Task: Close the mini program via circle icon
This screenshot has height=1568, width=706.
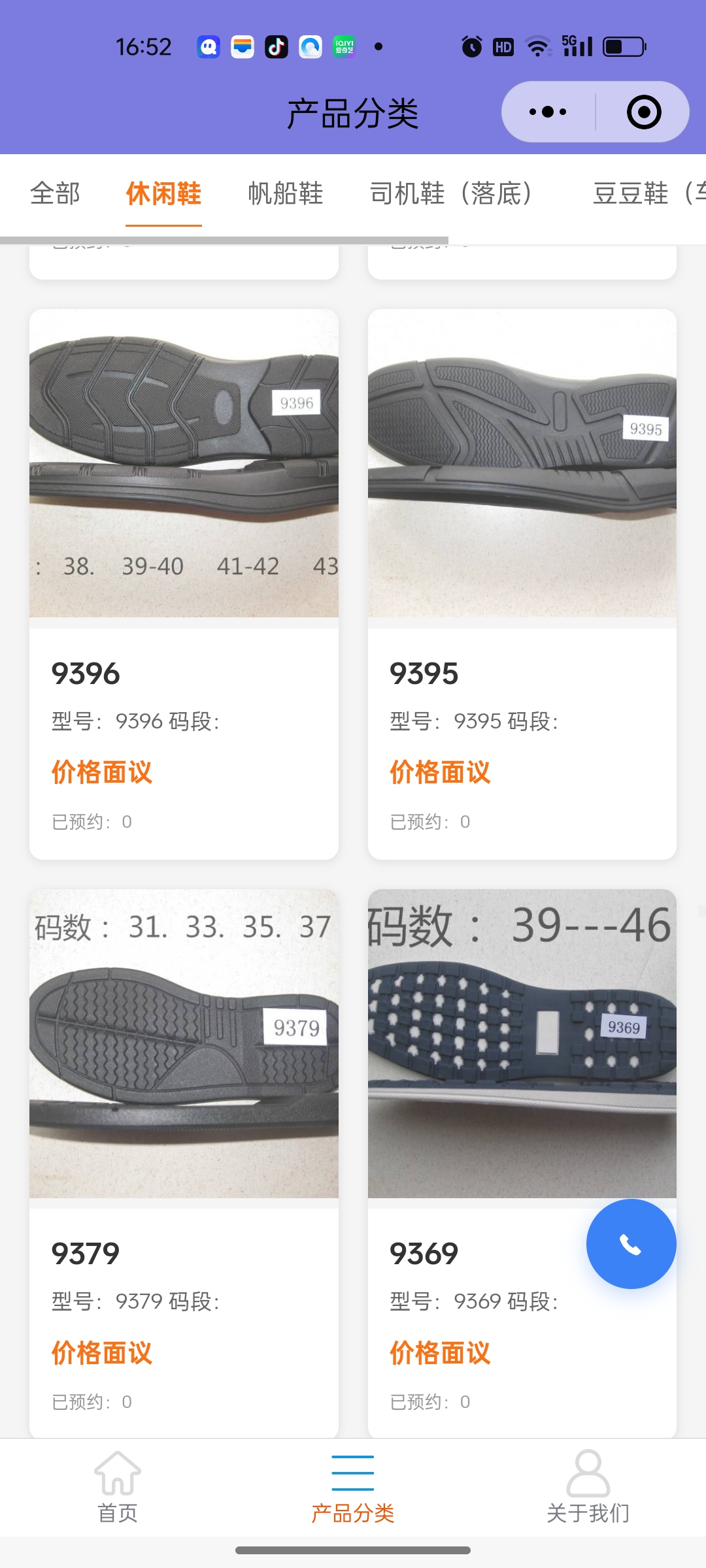Action: pos(643,112)
